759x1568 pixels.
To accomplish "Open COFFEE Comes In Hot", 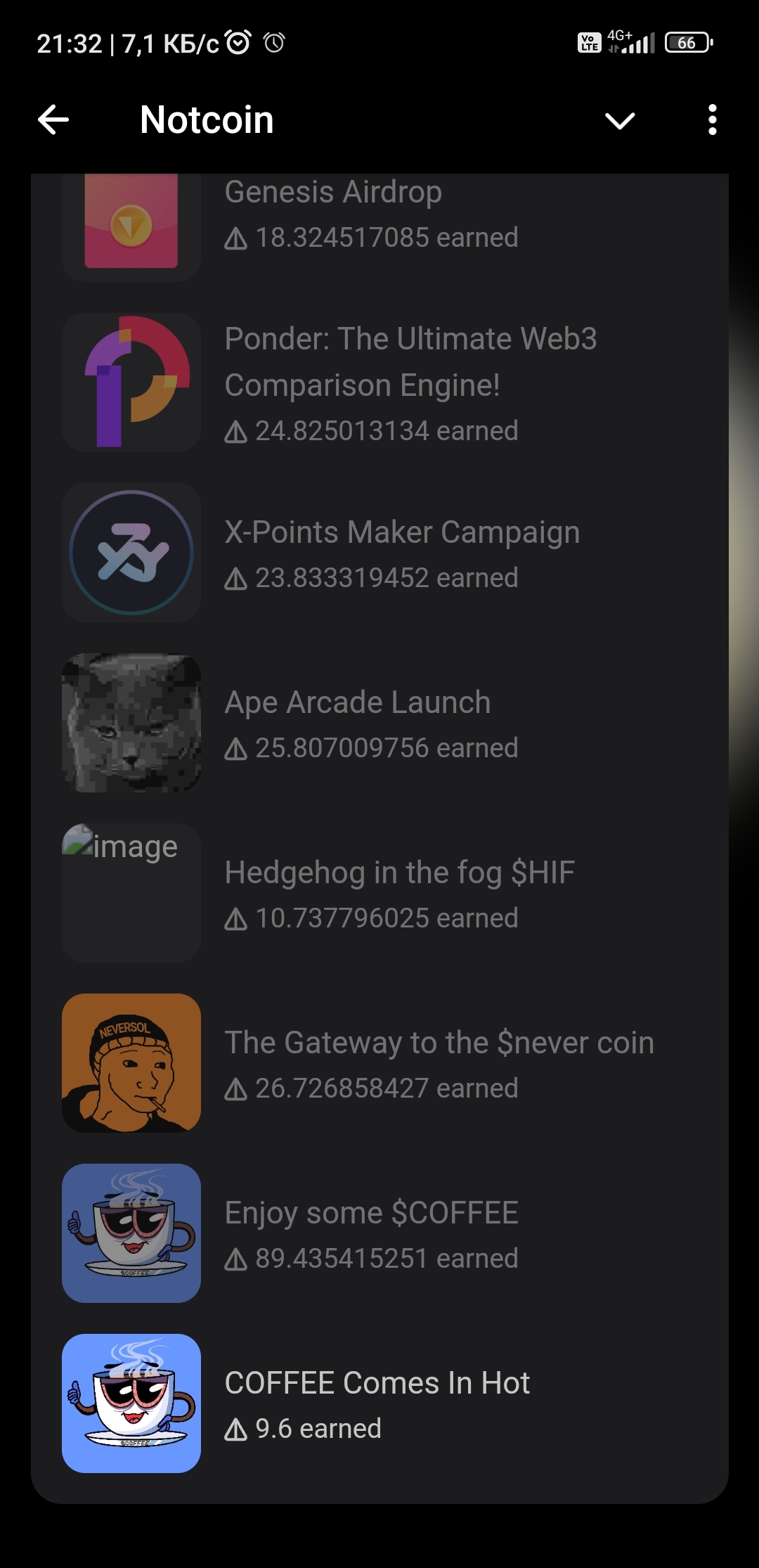I will pyautogui.click(x=379, y=1404).
